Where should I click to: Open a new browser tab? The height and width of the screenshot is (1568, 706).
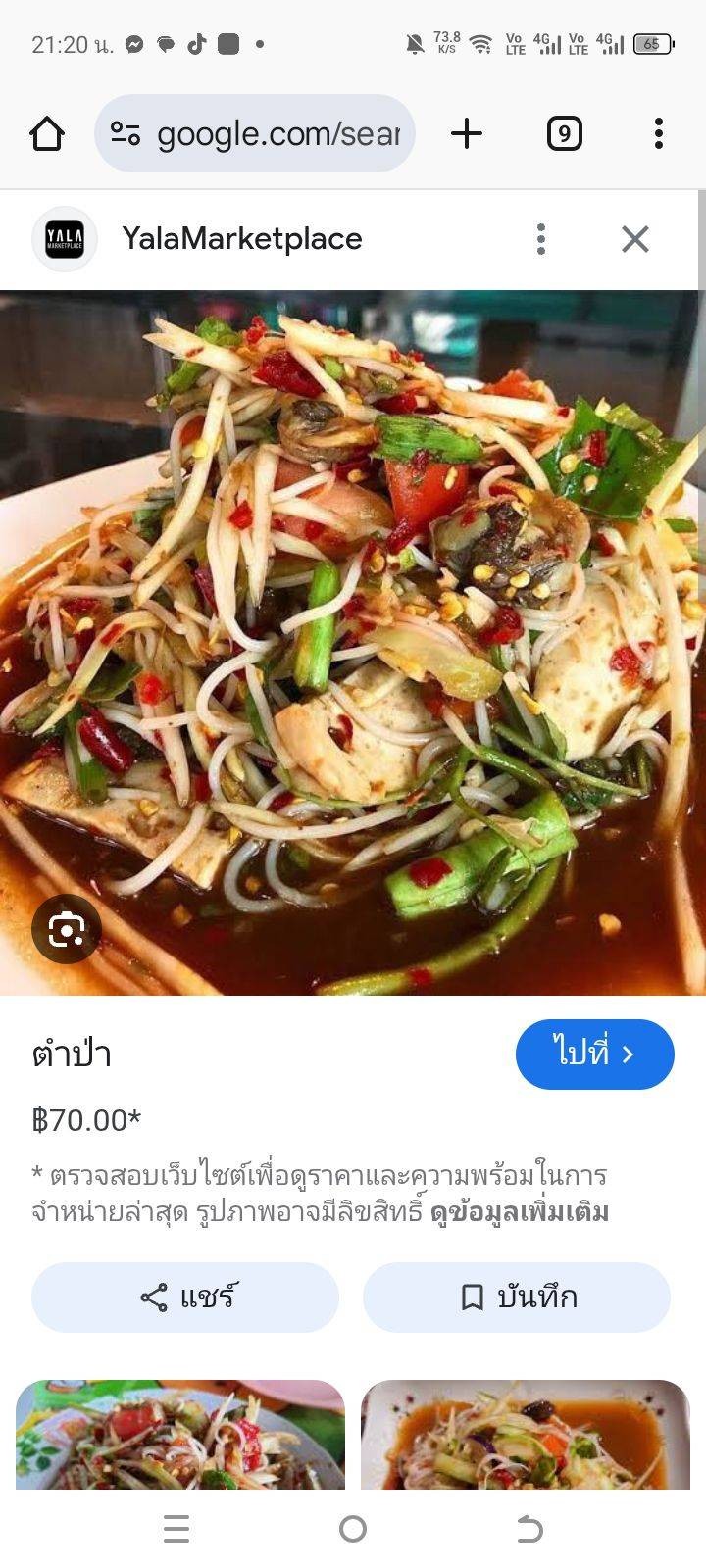pyautogui.click(x=467, y=133)
